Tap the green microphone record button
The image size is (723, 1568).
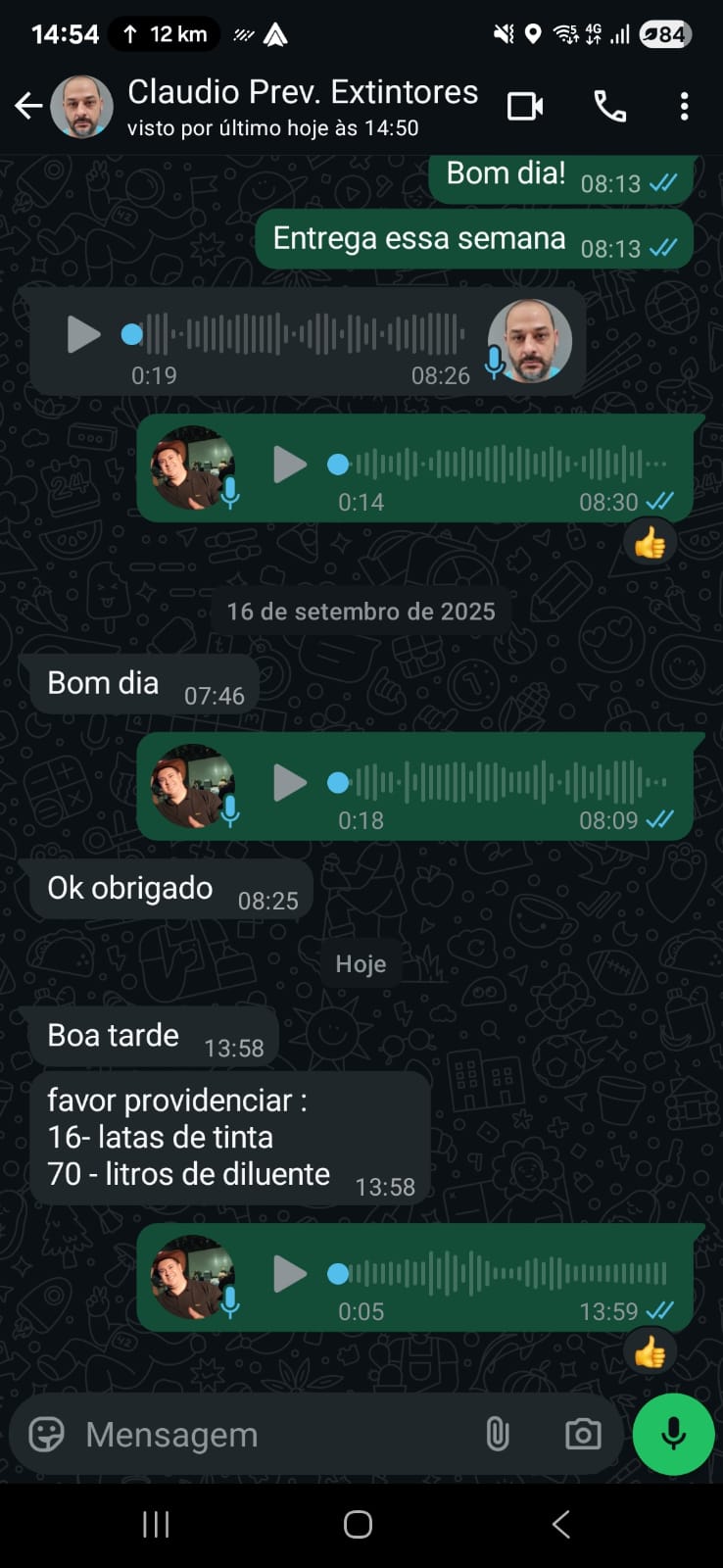673,1435
